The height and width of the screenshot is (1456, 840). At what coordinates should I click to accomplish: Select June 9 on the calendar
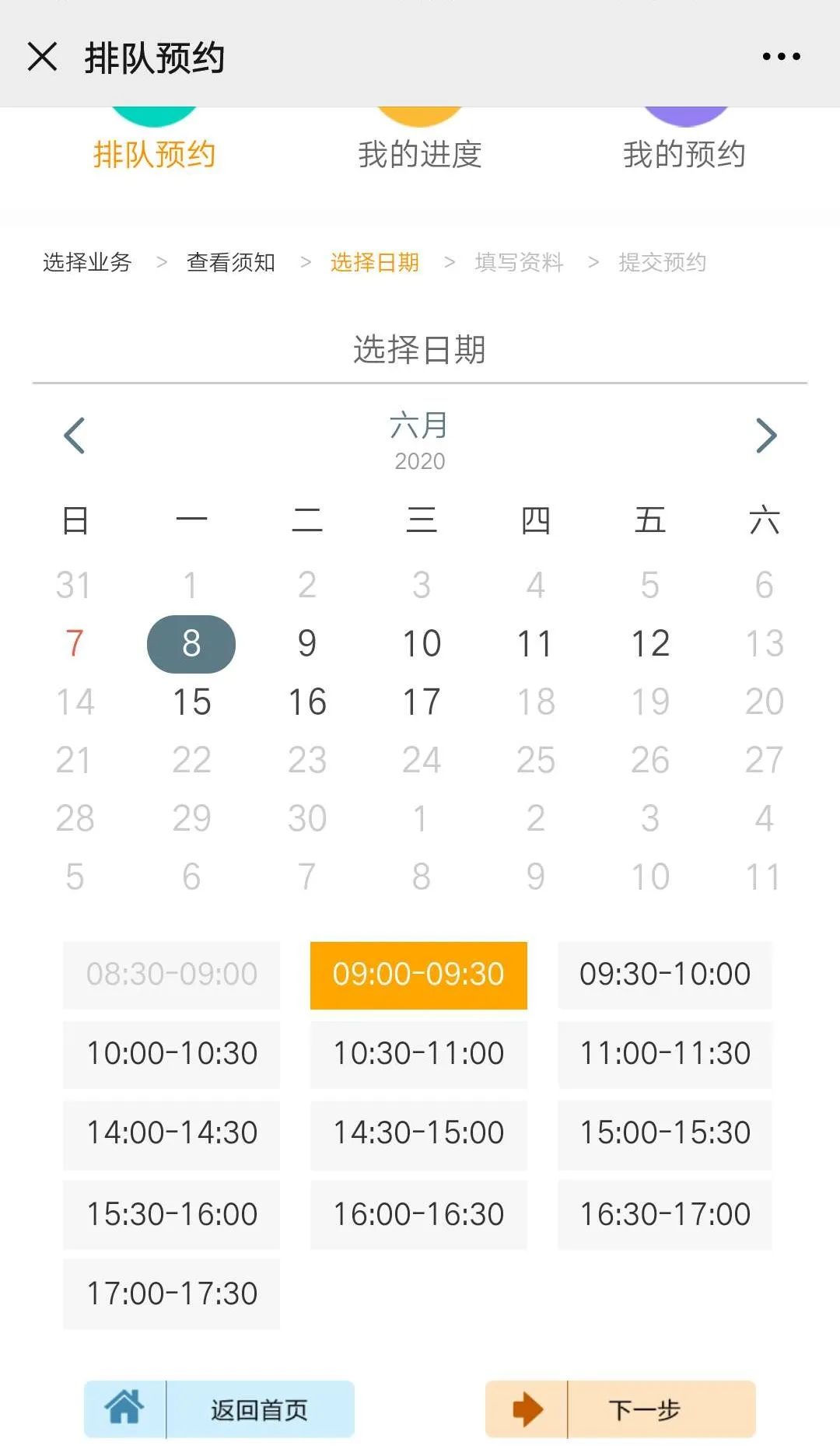(306, 644)
